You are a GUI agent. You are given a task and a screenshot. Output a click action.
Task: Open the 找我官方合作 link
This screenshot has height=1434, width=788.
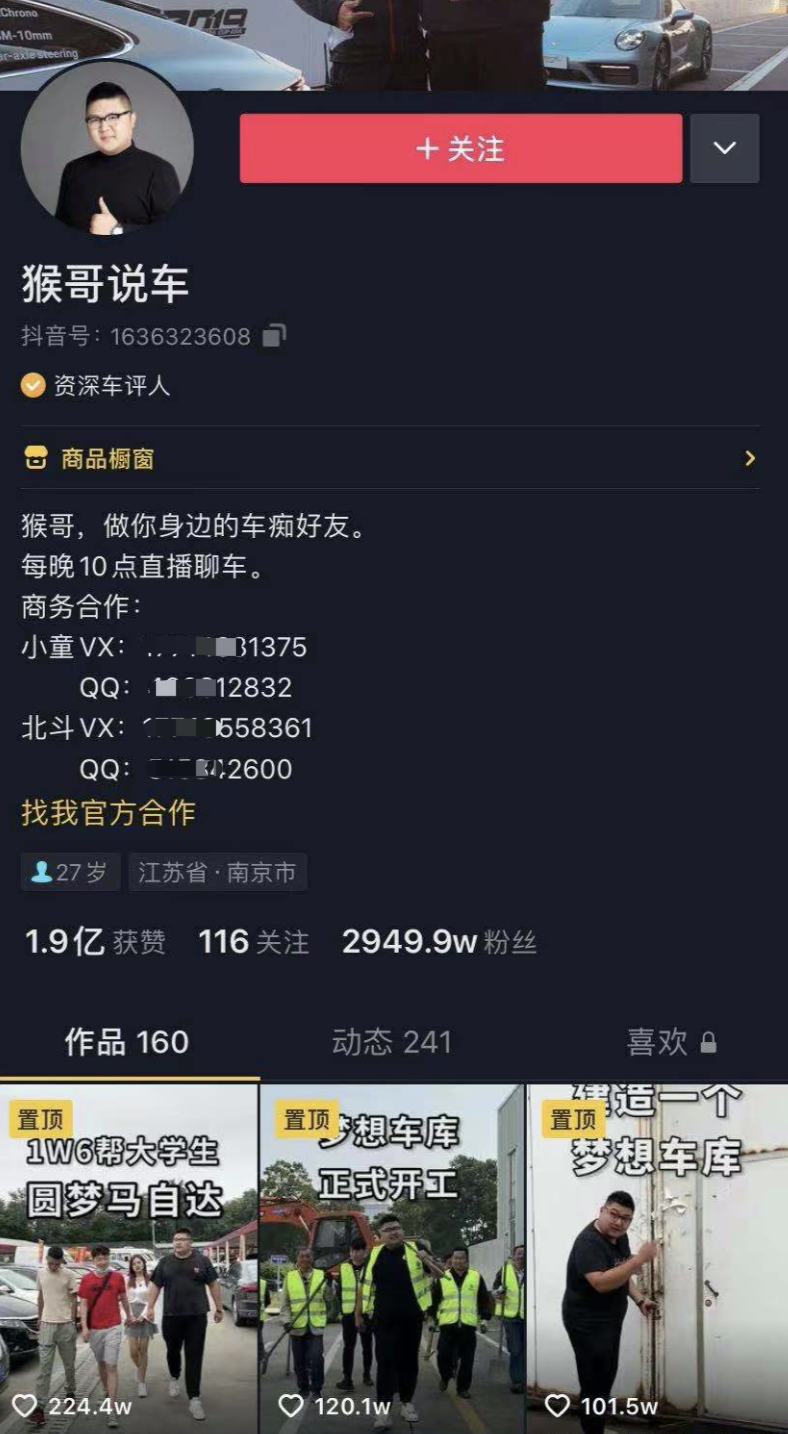click(x=108, y=813)
